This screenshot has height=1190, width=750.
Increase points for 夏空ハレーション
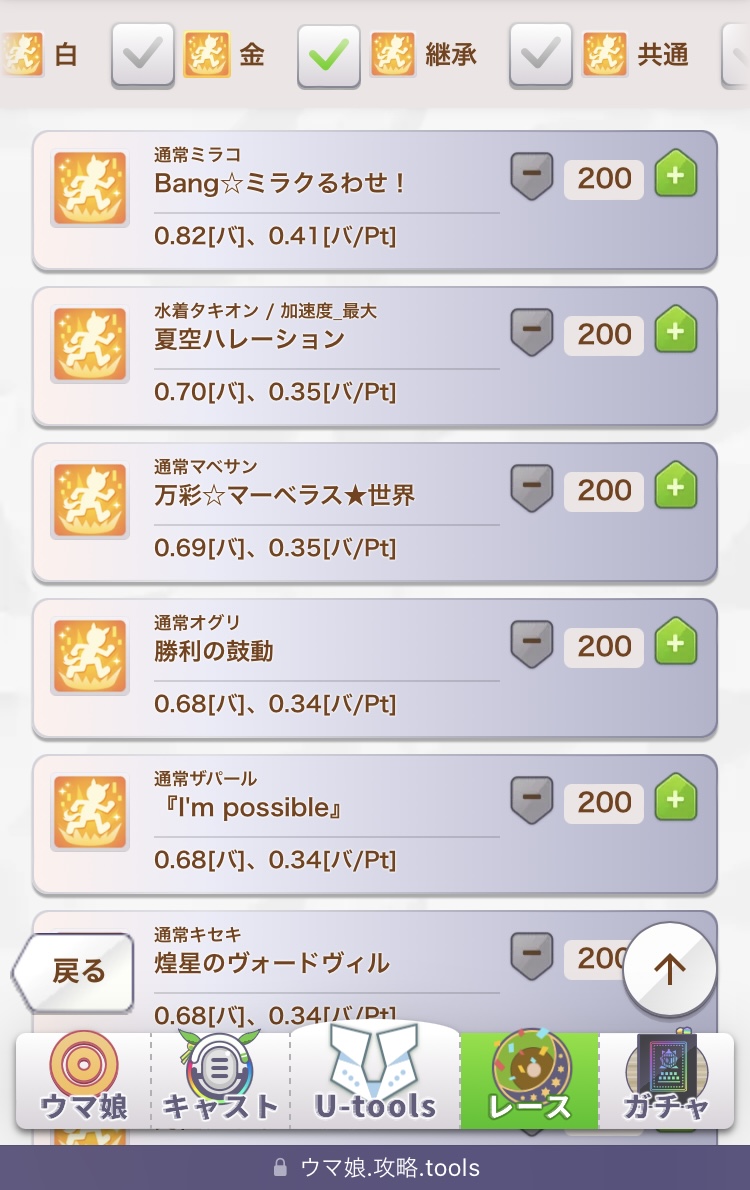click(x=676, y=334)
